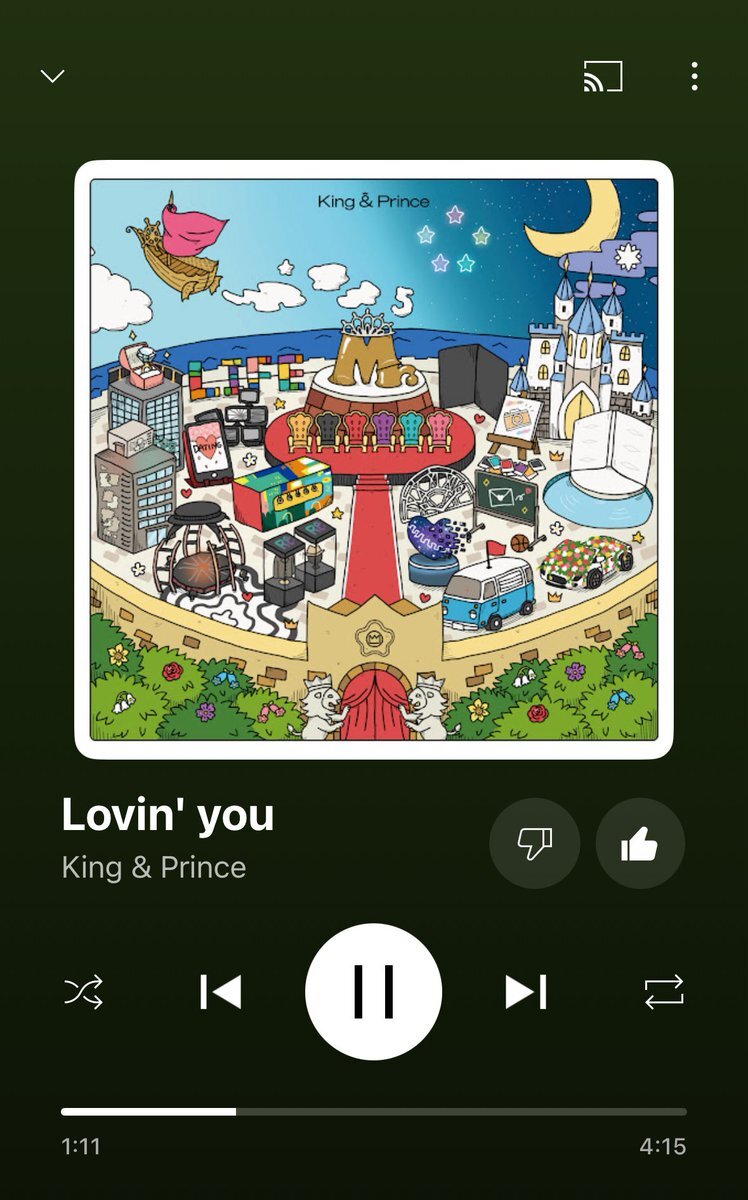This screenshot has height=1200, width=748.
Task: Pause the current song
Action: [x=373, y=992]
